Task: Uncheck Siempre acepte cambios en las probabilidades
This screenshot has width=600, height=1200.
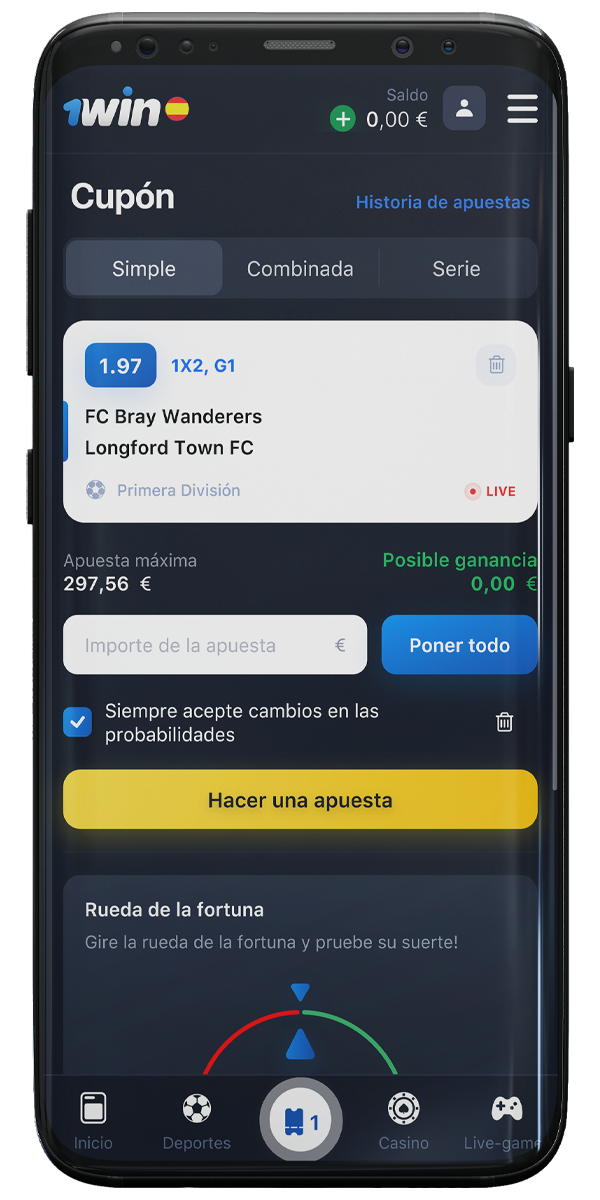Action: tap(78, 722)
